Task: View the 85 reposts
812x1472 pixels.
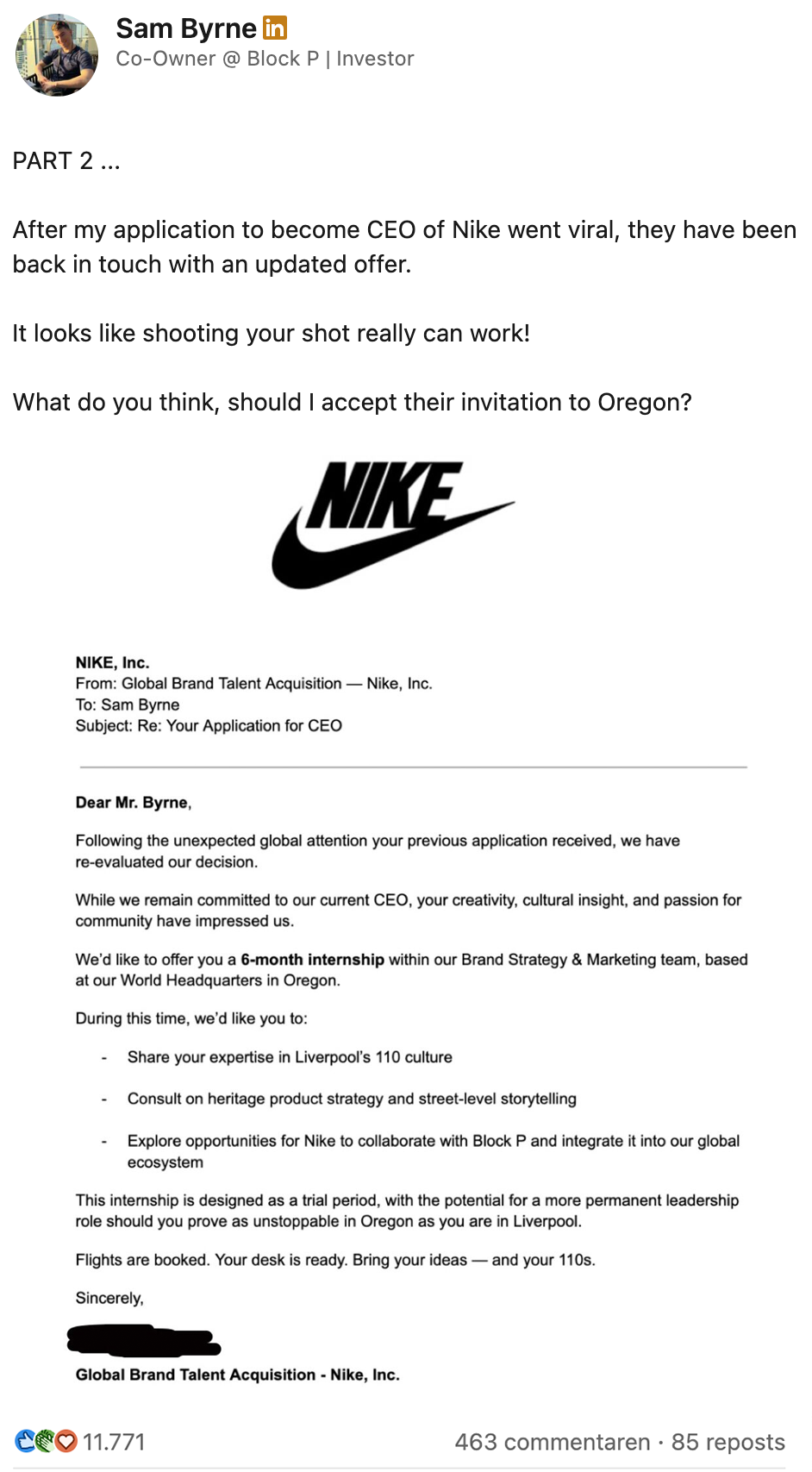Action: pos(728,1442)
